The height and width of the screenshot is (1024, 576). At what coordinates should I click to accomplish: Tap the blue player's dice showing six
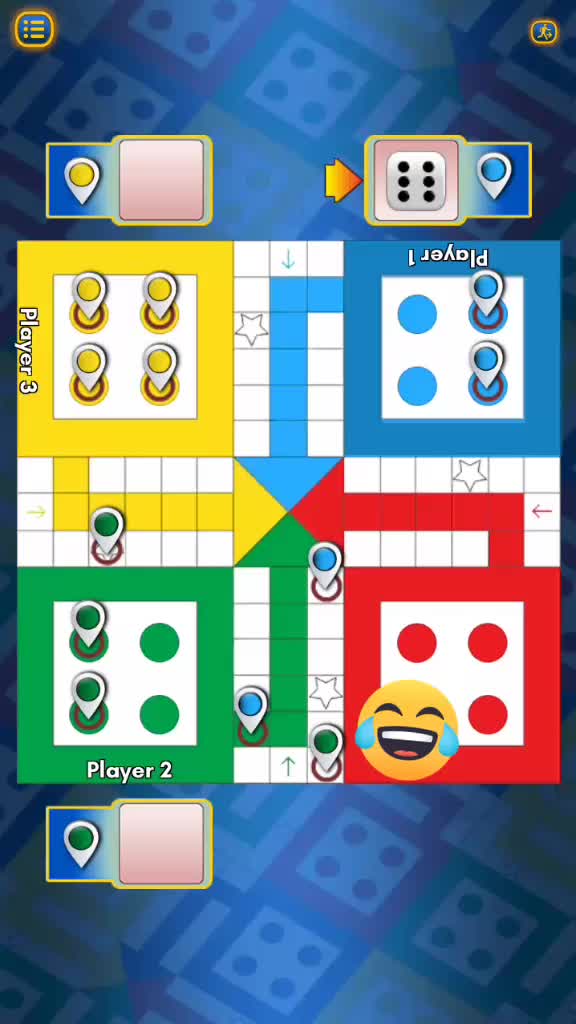[416, 180]
